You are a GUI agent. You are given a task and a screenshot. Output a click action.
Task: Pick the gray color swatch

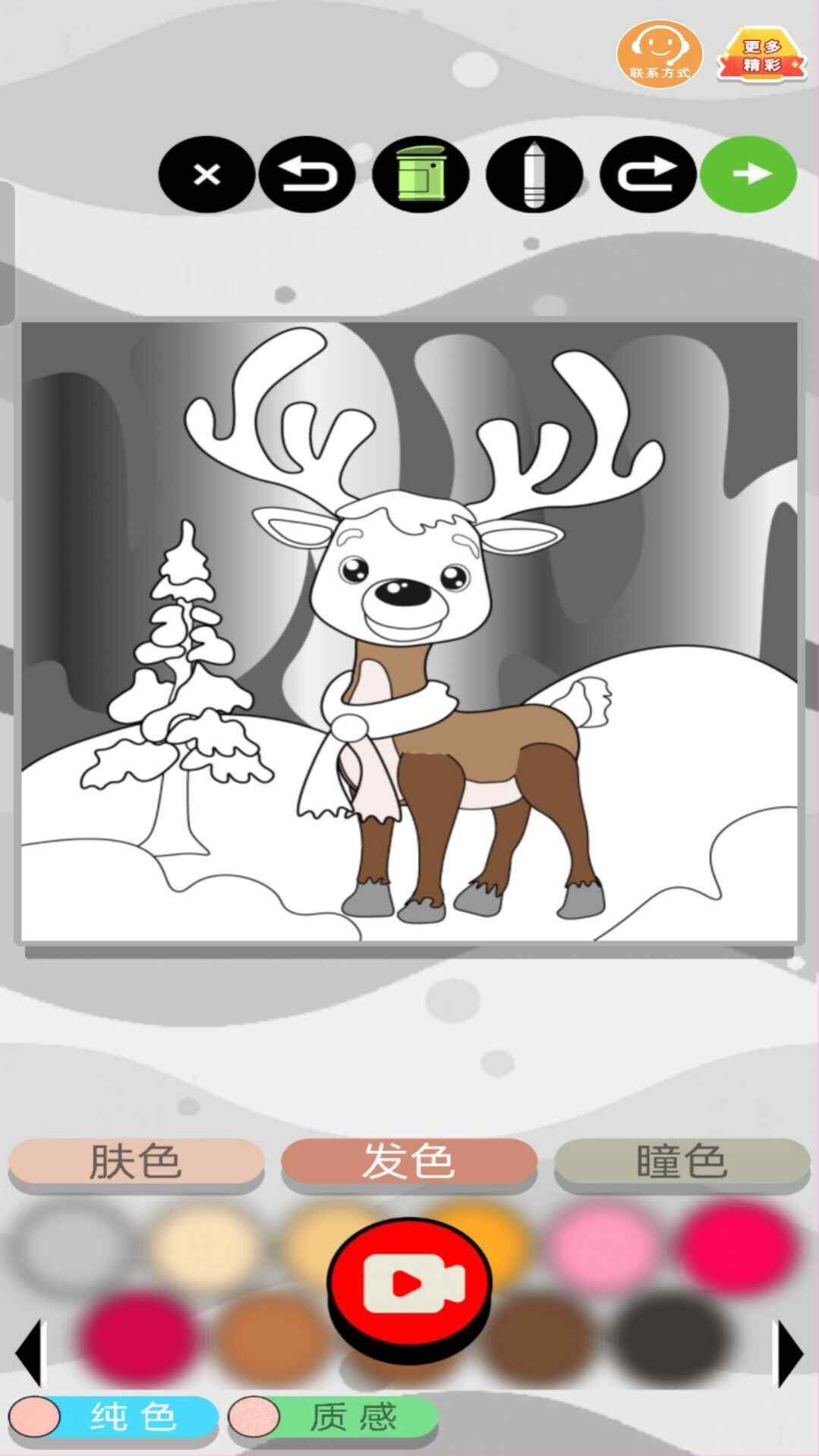pyautogui.click(x=72, y=1247)
